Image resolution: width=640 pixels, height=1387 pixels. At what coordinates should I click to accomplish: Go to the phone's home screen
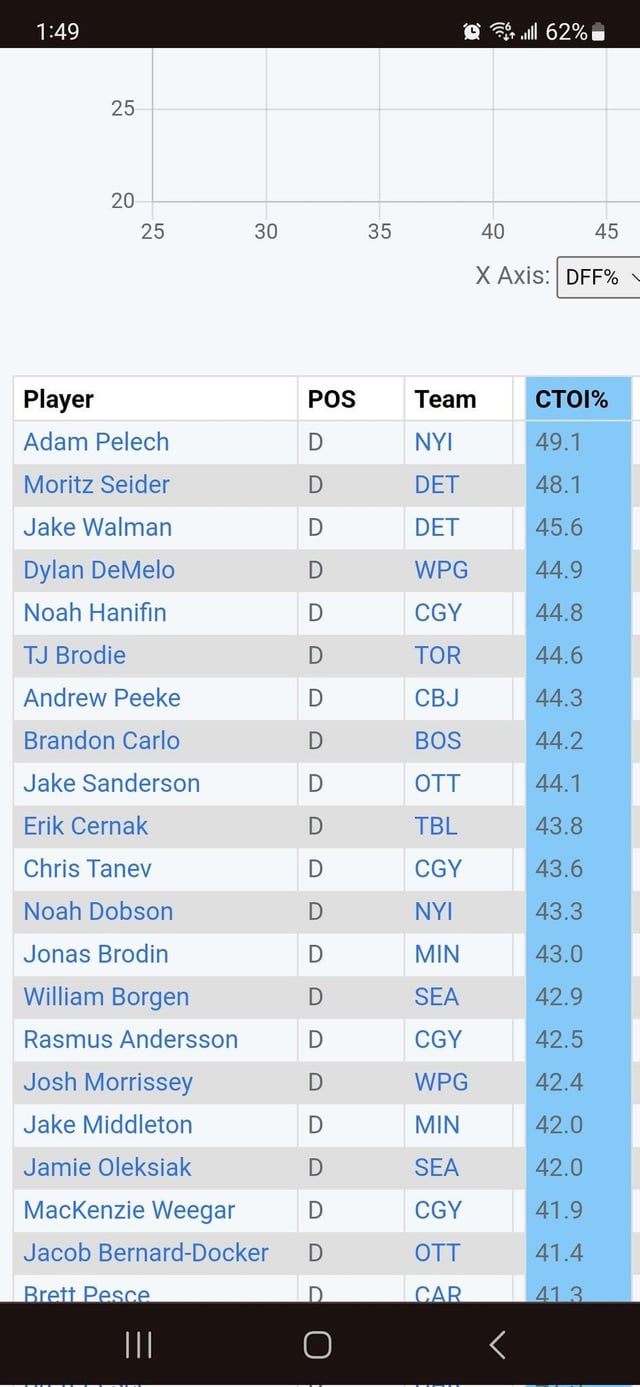[317, 1345]
